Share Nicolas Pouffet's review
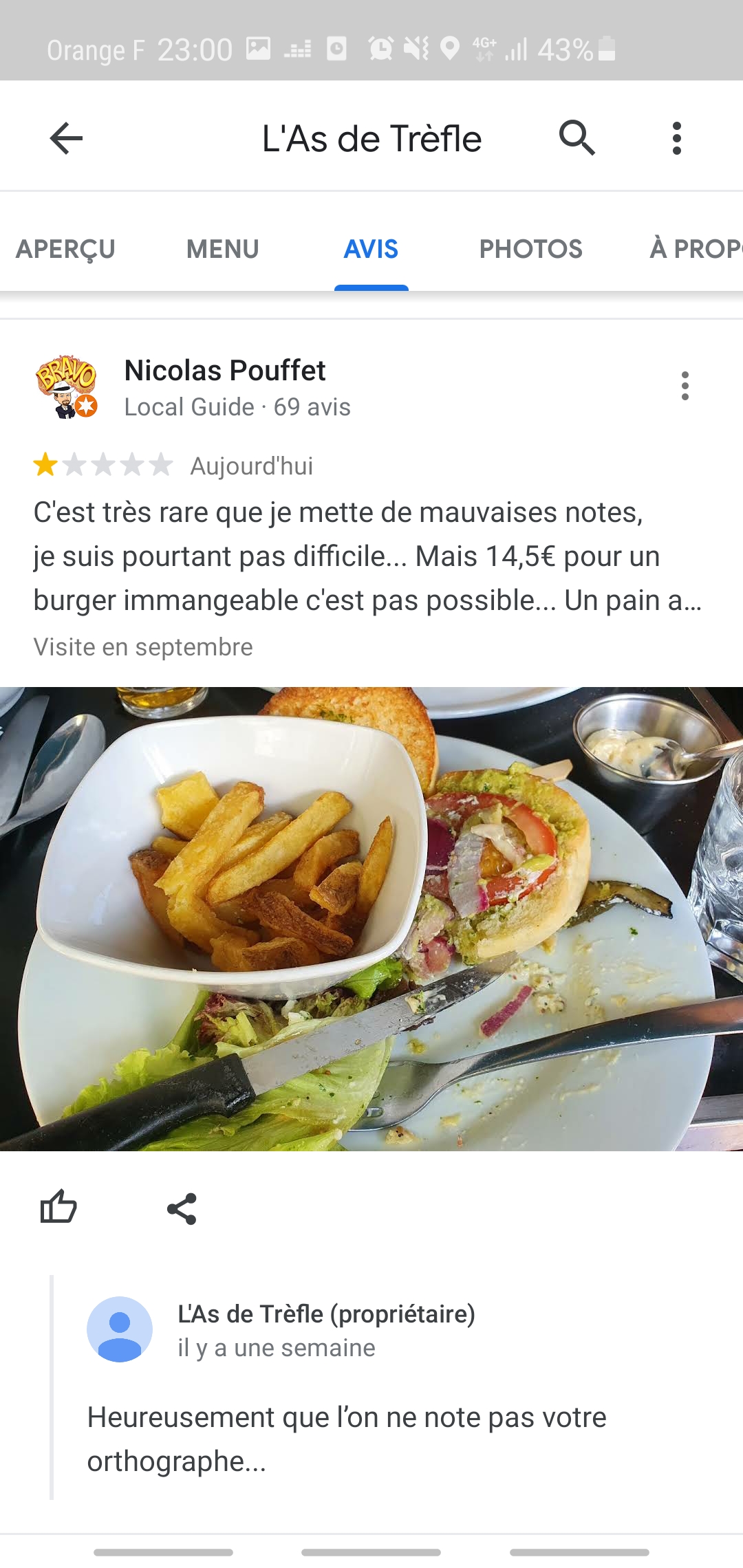The image size is (743, 1568). coord(182,1208)
